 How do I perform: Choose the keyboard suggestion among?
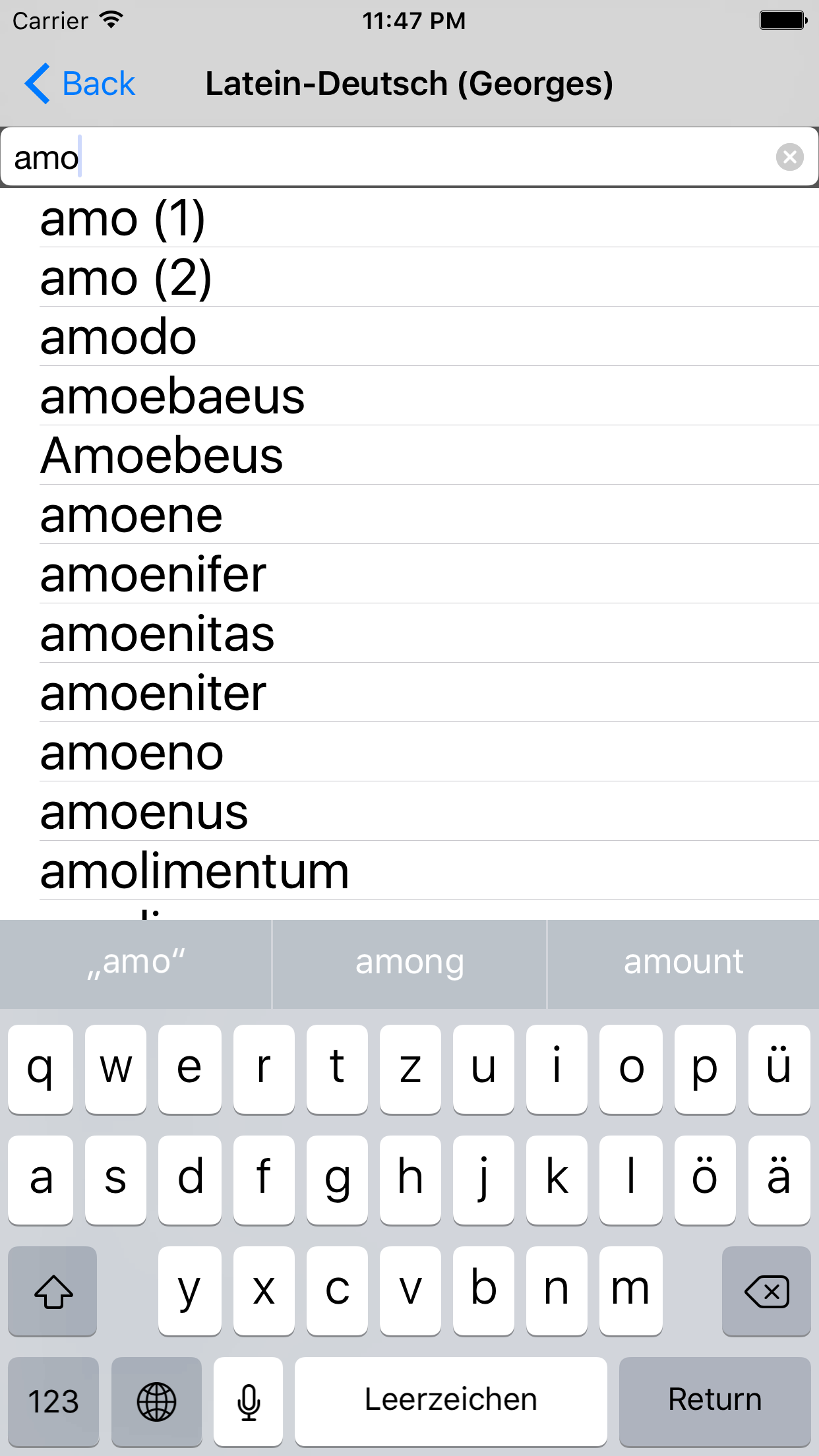tap(409, 963)
